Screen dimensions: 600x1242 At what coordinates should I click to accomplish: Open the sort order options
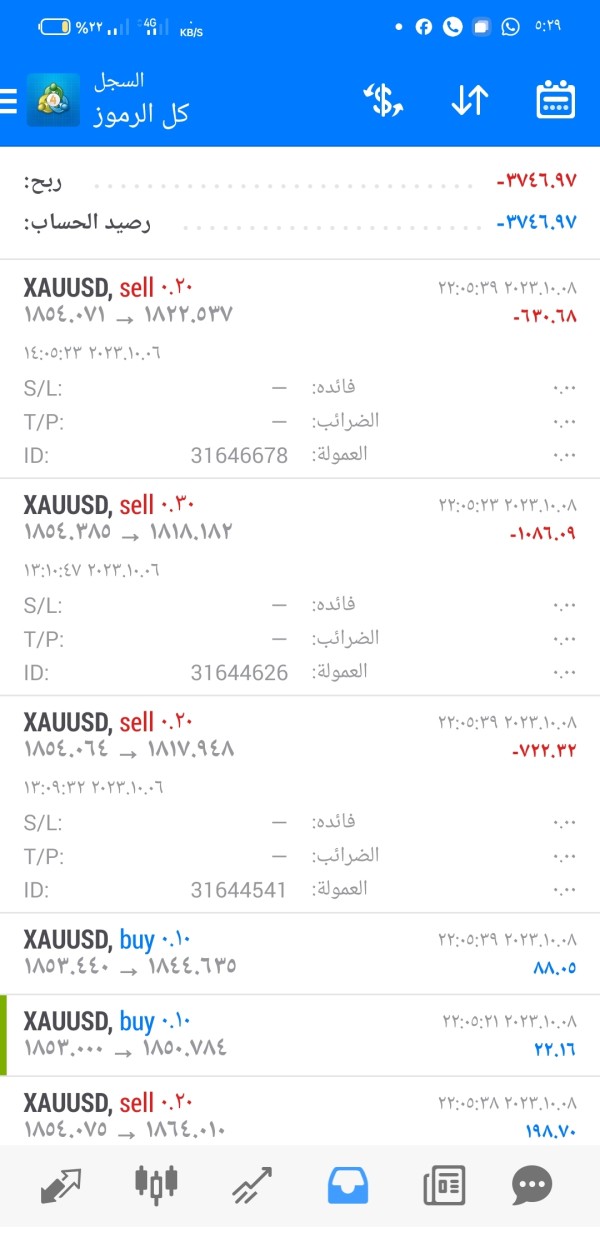point(469,101)
